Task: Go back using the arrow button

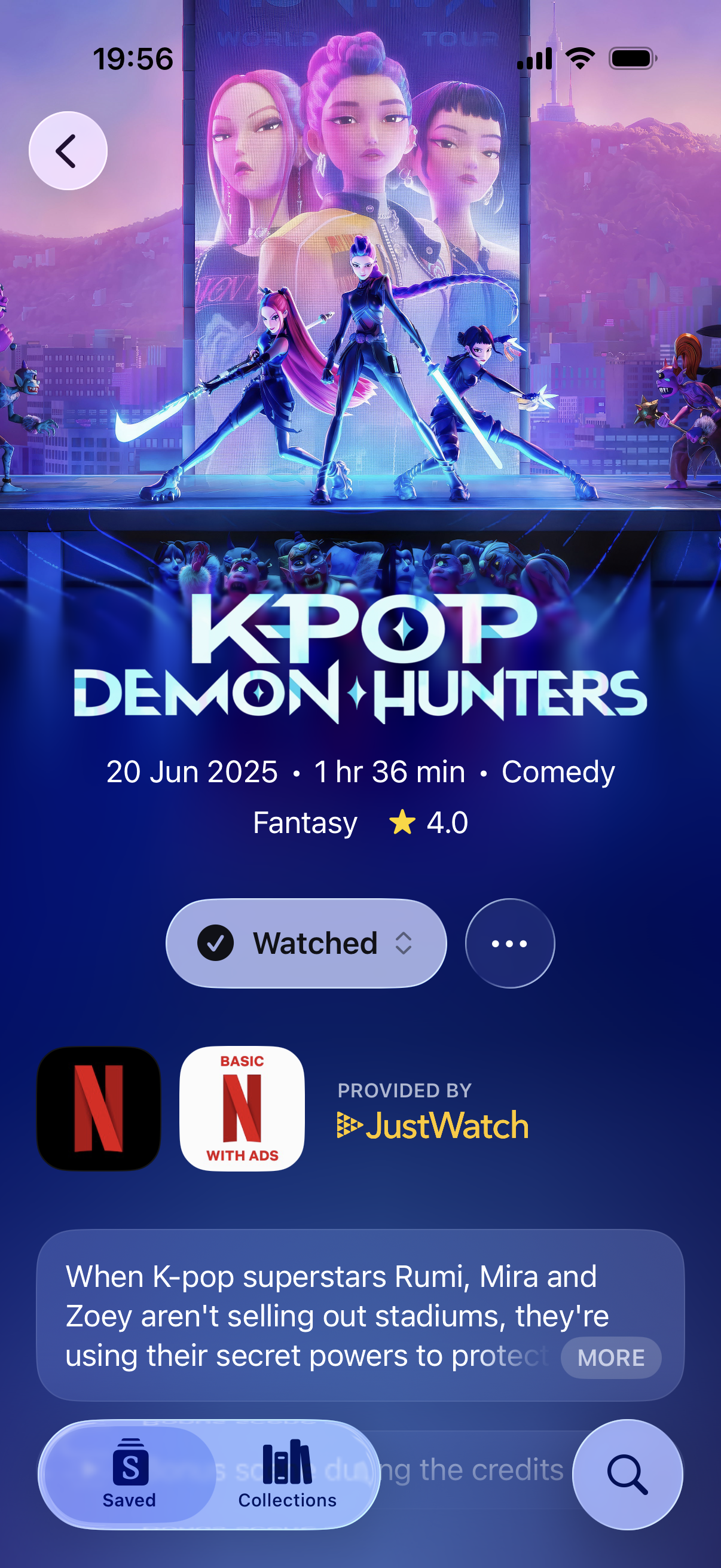Action: point(68,151)
